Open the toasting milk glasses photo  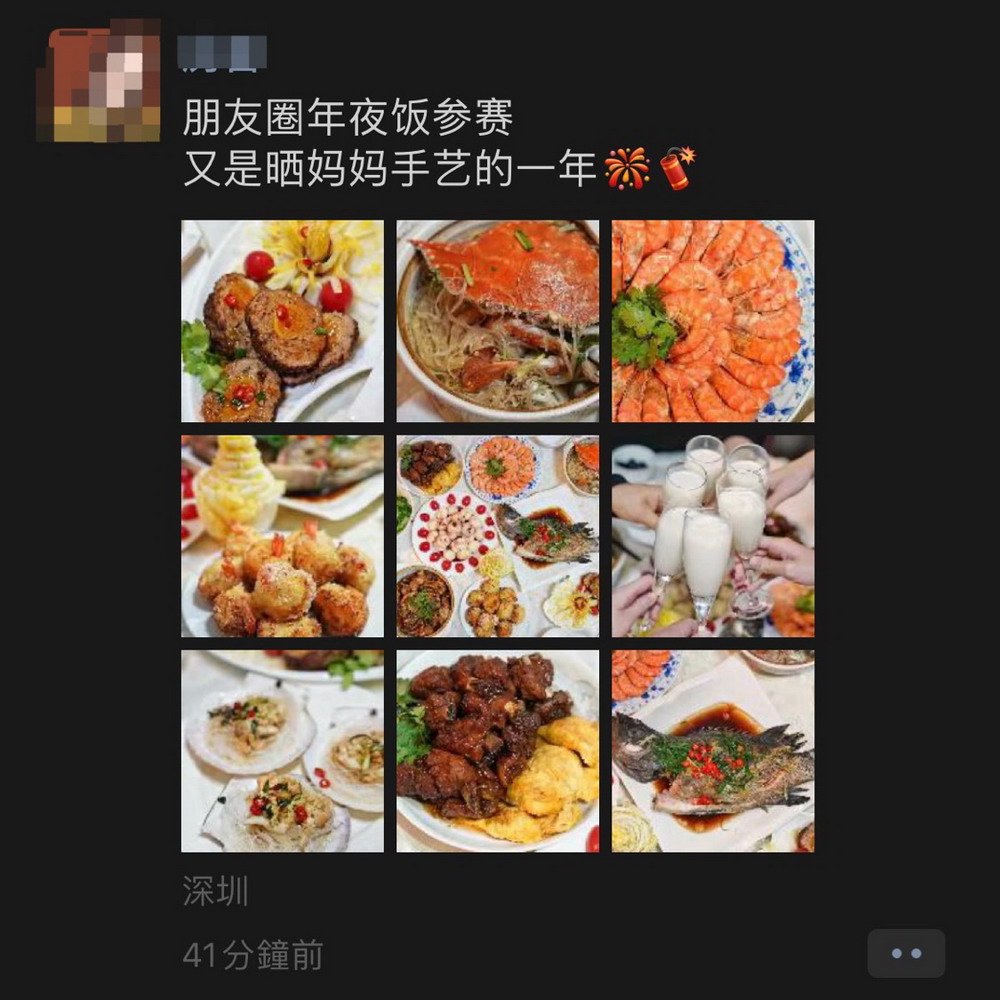point(713,536)
